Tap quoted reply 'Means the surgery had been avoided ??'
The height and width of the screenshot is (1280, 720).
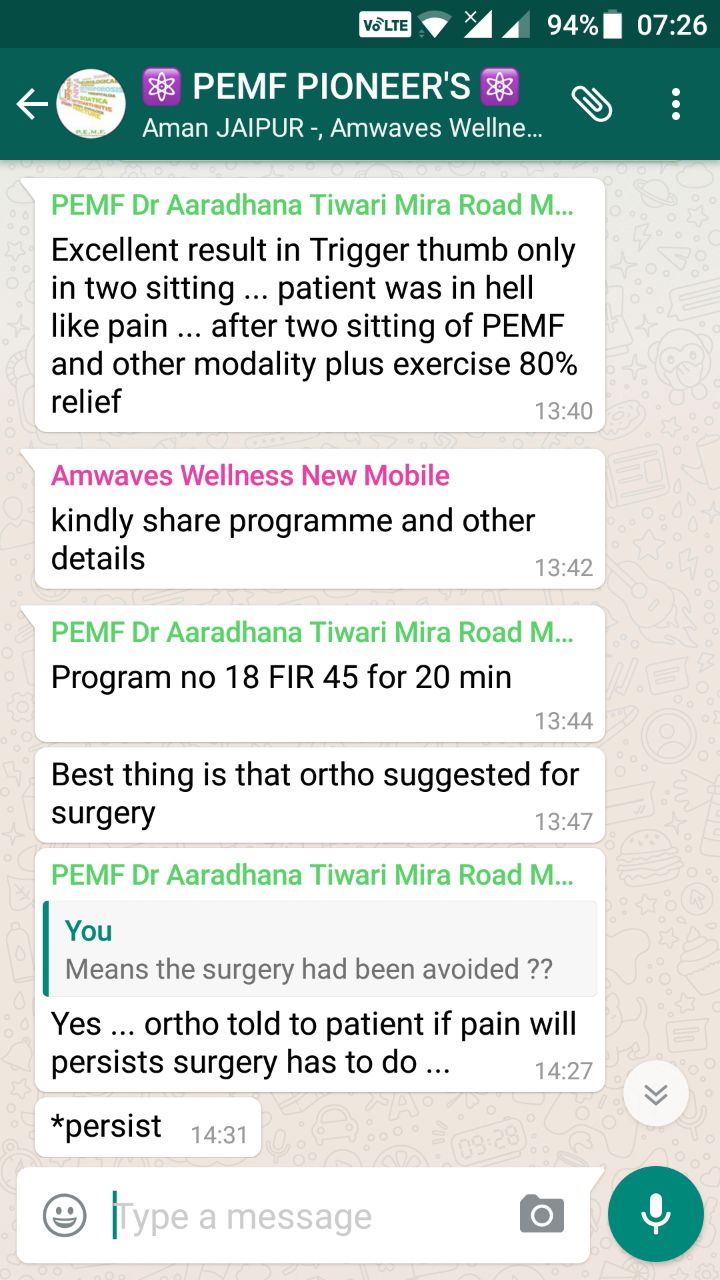point(320,949)
